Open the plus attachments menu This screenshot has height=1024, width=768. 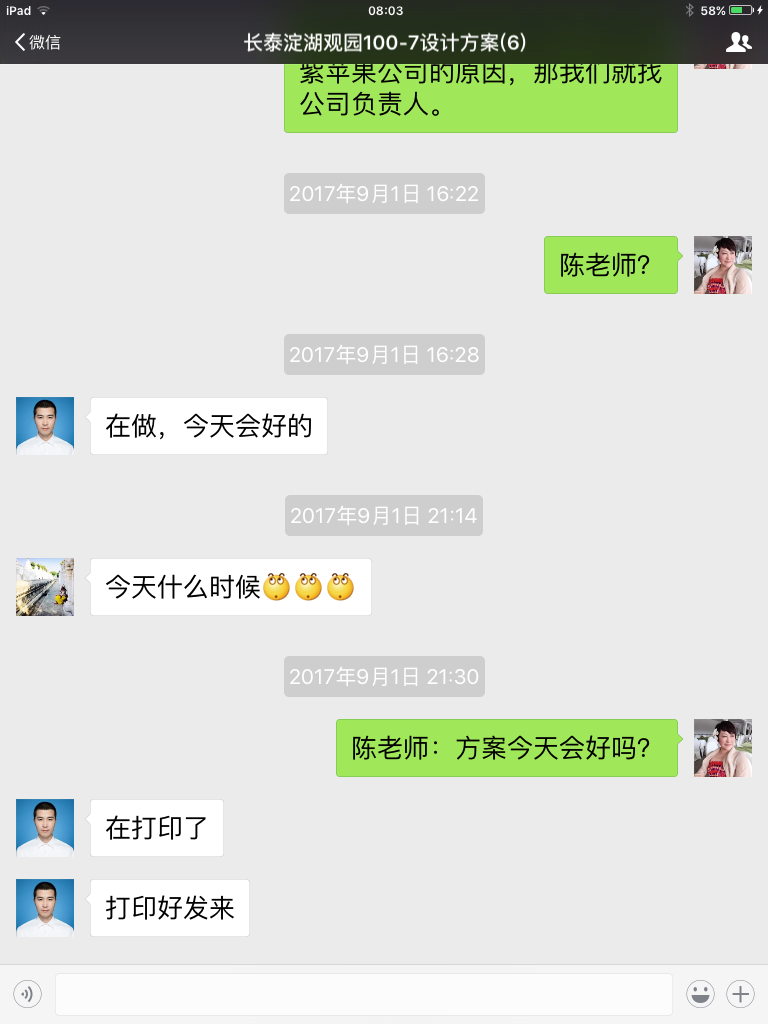[x=740, y=994]
